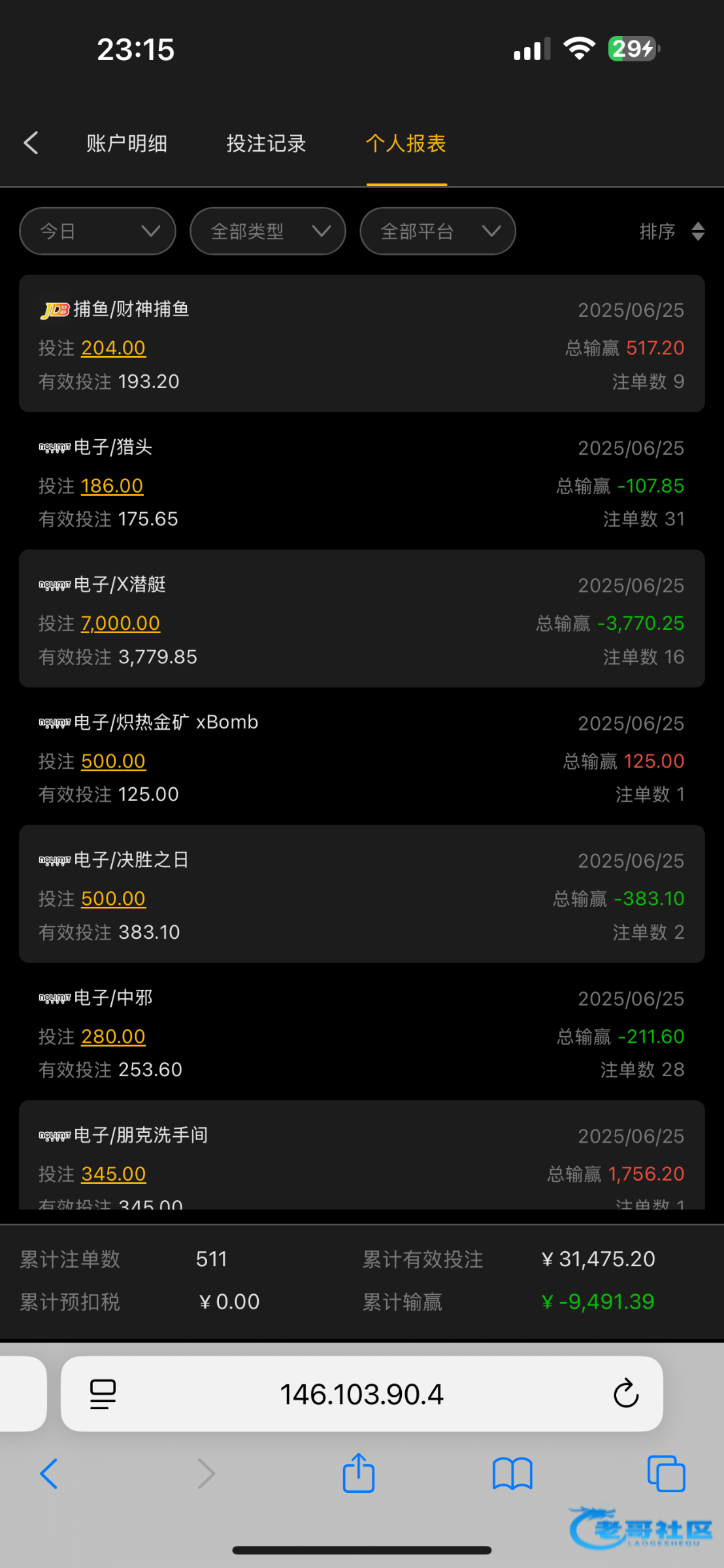724x1568 pixels.
Task: Open the 7,000.00 bet link for X潜艇
Action: point(121,623)
